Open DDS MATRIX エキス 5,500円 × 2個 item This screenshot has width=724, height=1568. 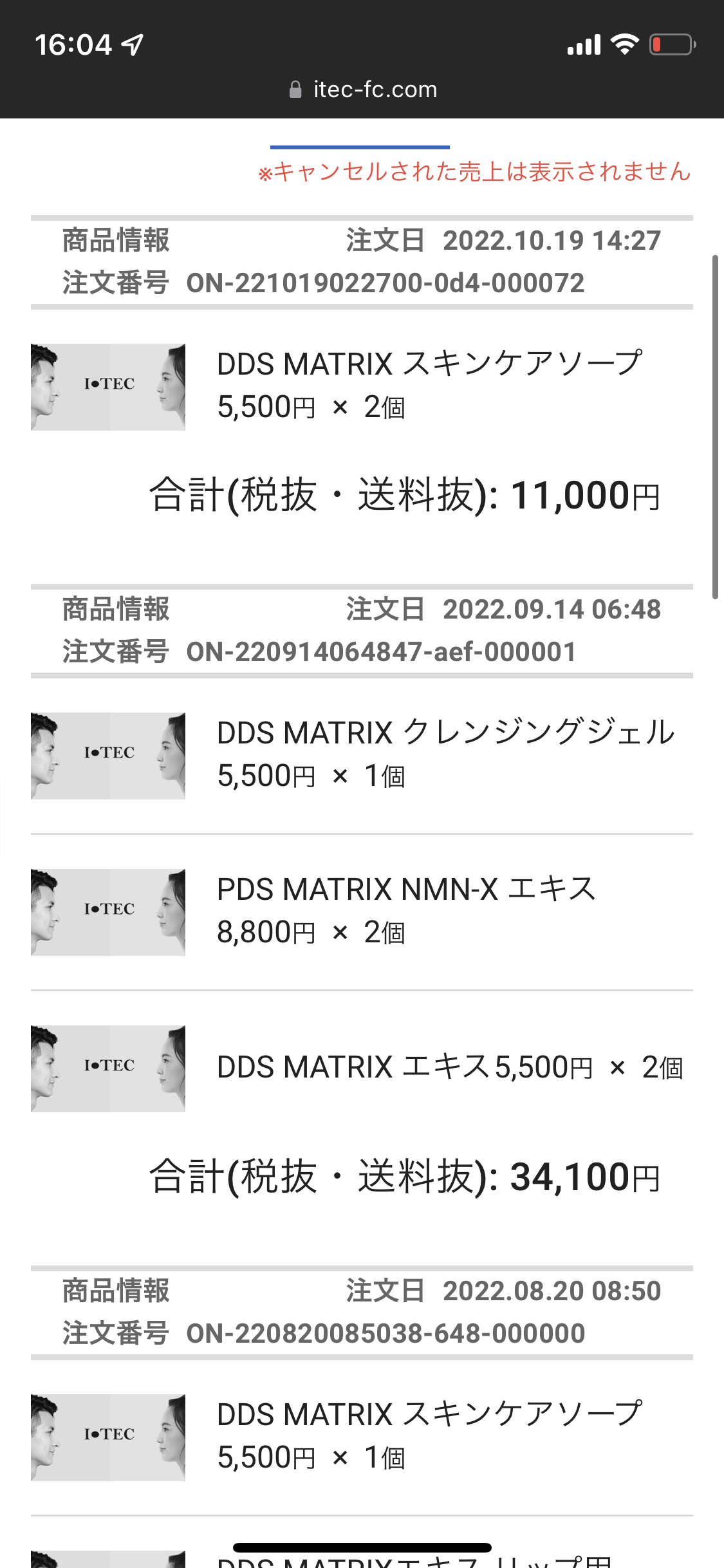point(362,1069)
